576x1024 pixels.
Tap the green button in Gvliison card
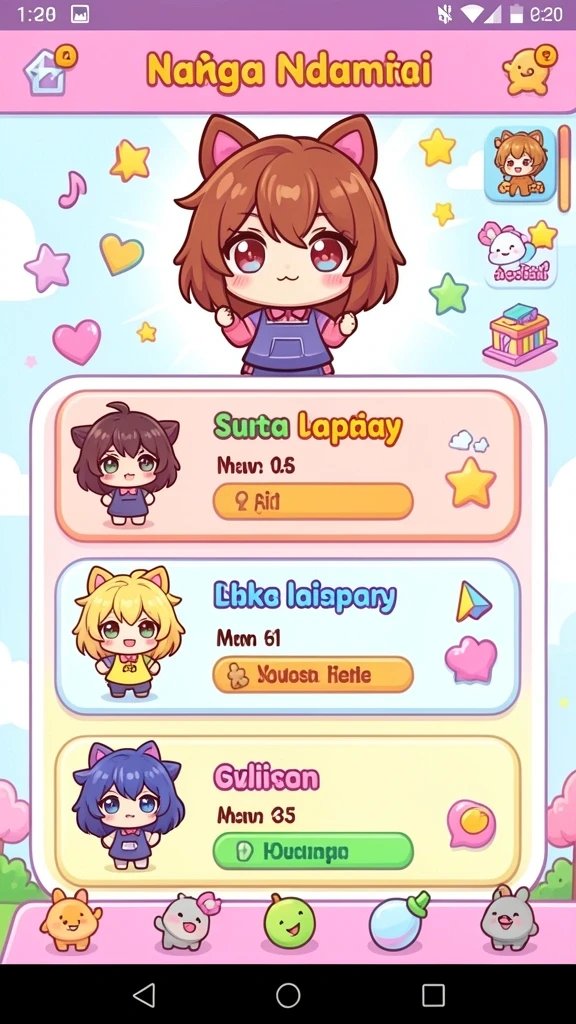313,851
